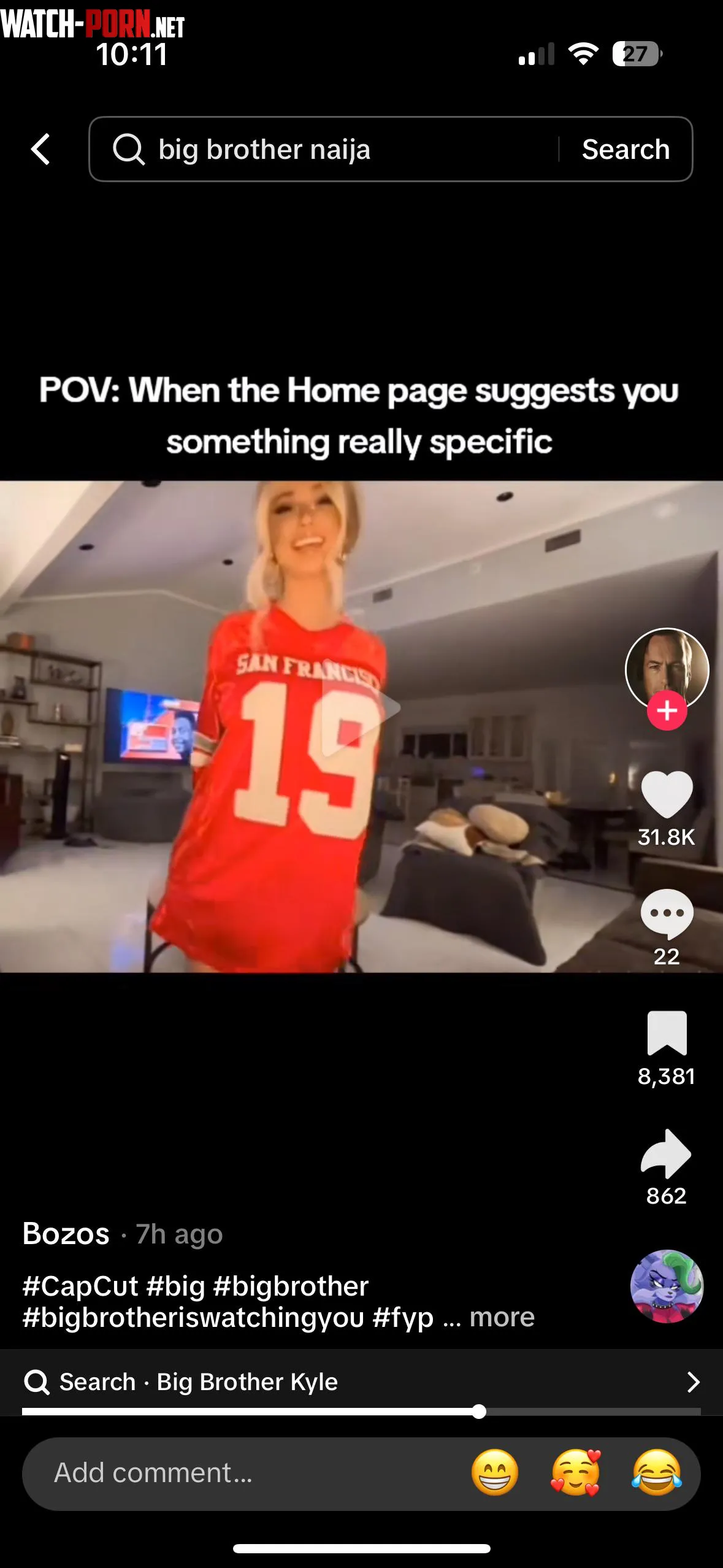Like this video
The image size is (723, 1568).
click(667, 794)
